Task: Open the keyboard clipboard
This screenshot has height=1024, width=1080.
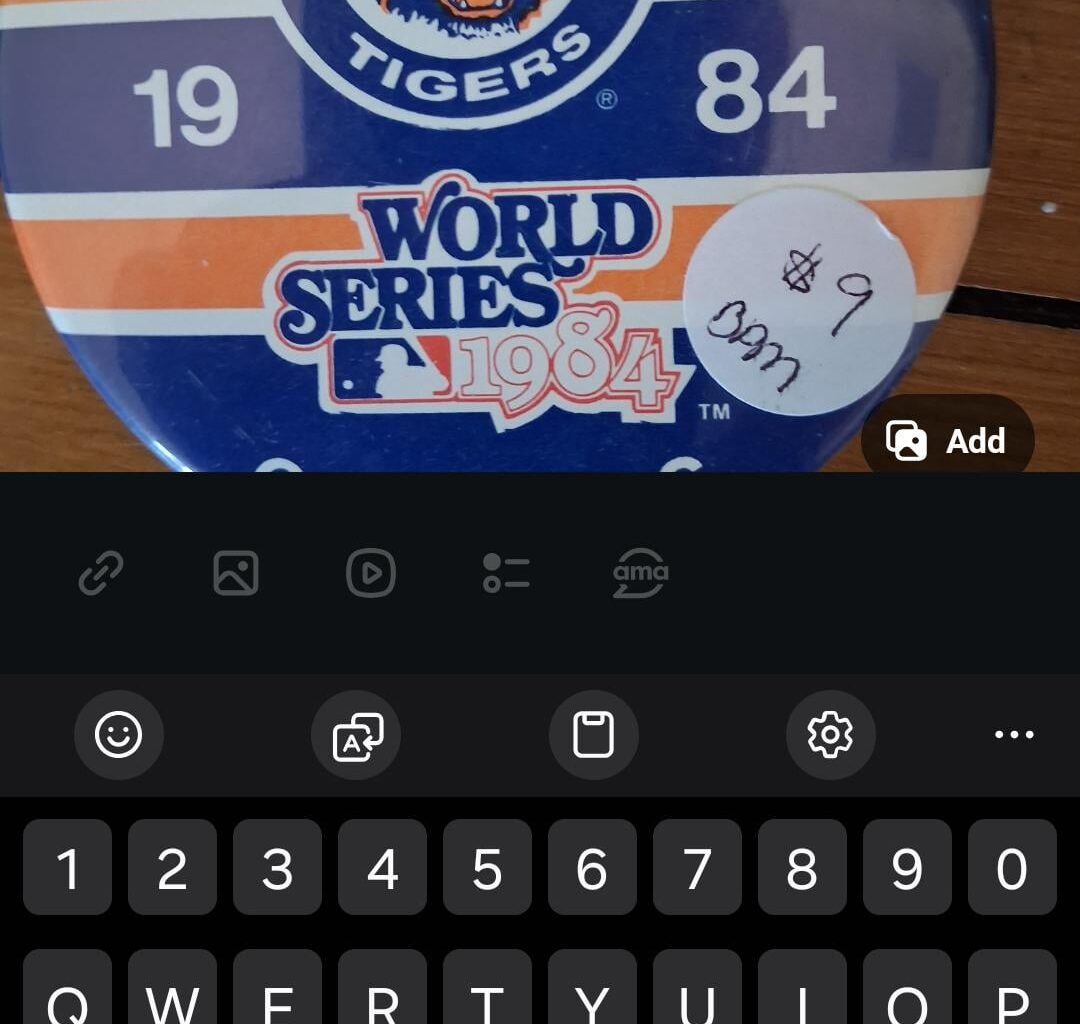Action: point(593,735)
